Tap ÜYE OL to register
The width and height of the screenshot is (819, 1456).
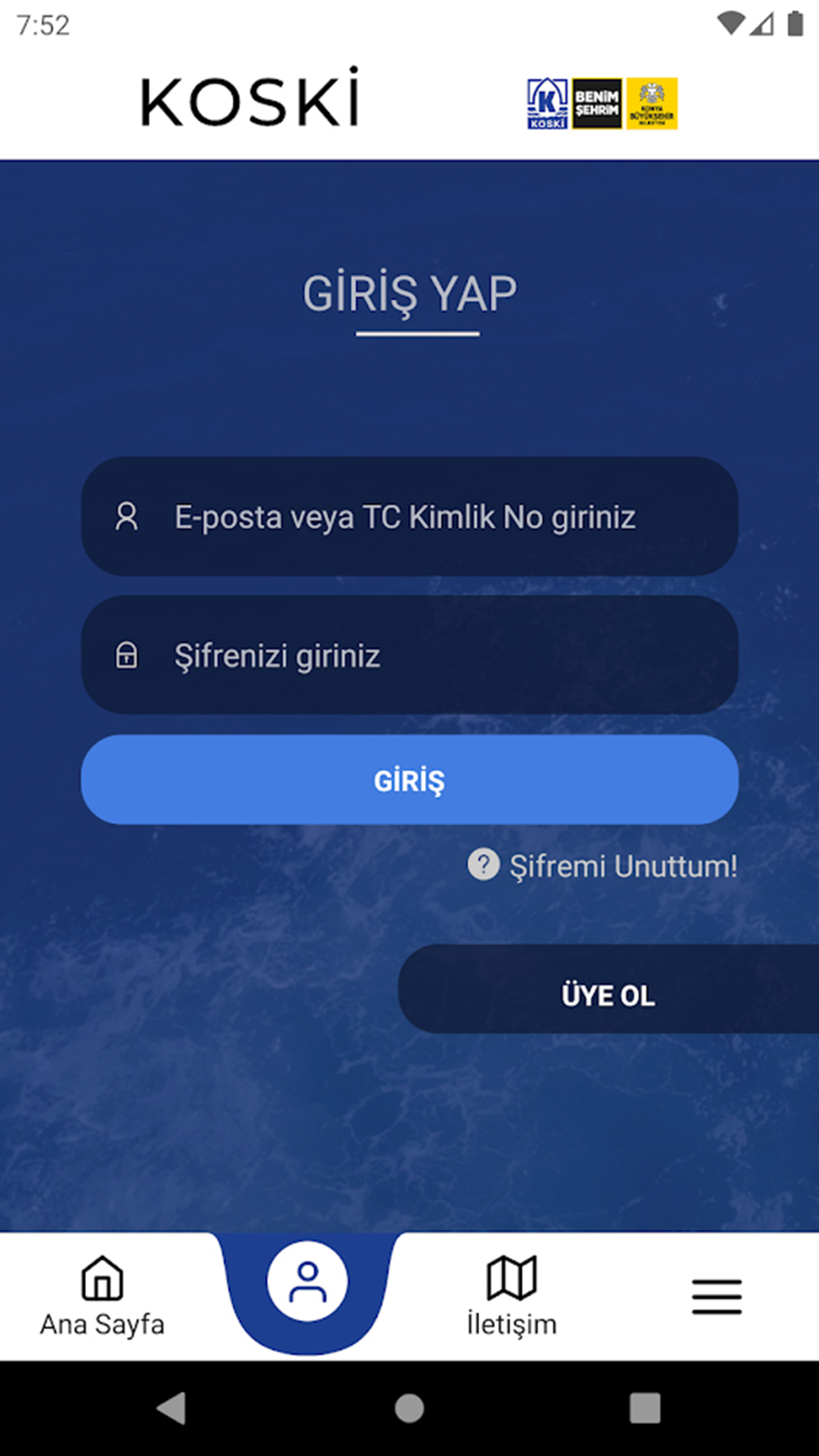608,995
